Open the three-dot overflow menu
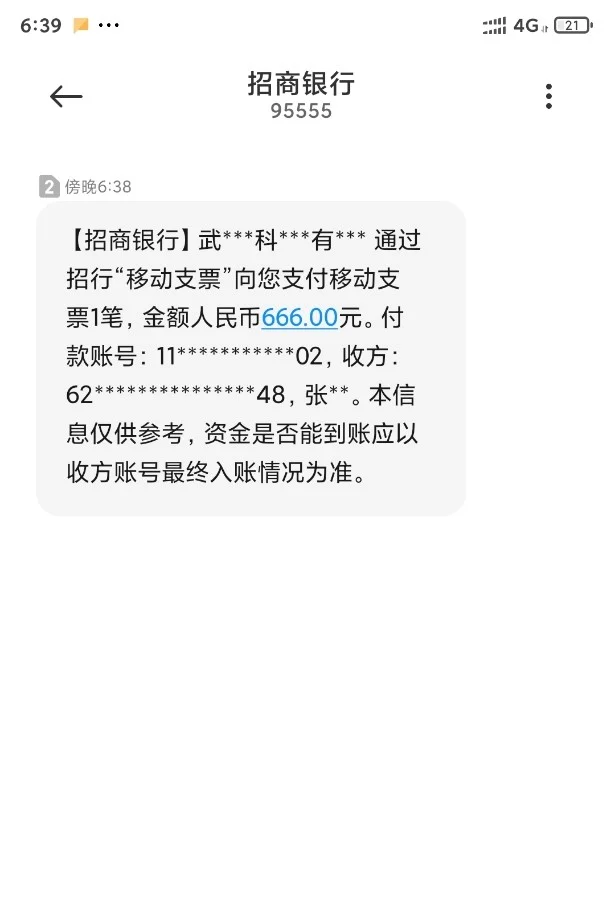Screen dimensions: 614x909 click(548, 96)
